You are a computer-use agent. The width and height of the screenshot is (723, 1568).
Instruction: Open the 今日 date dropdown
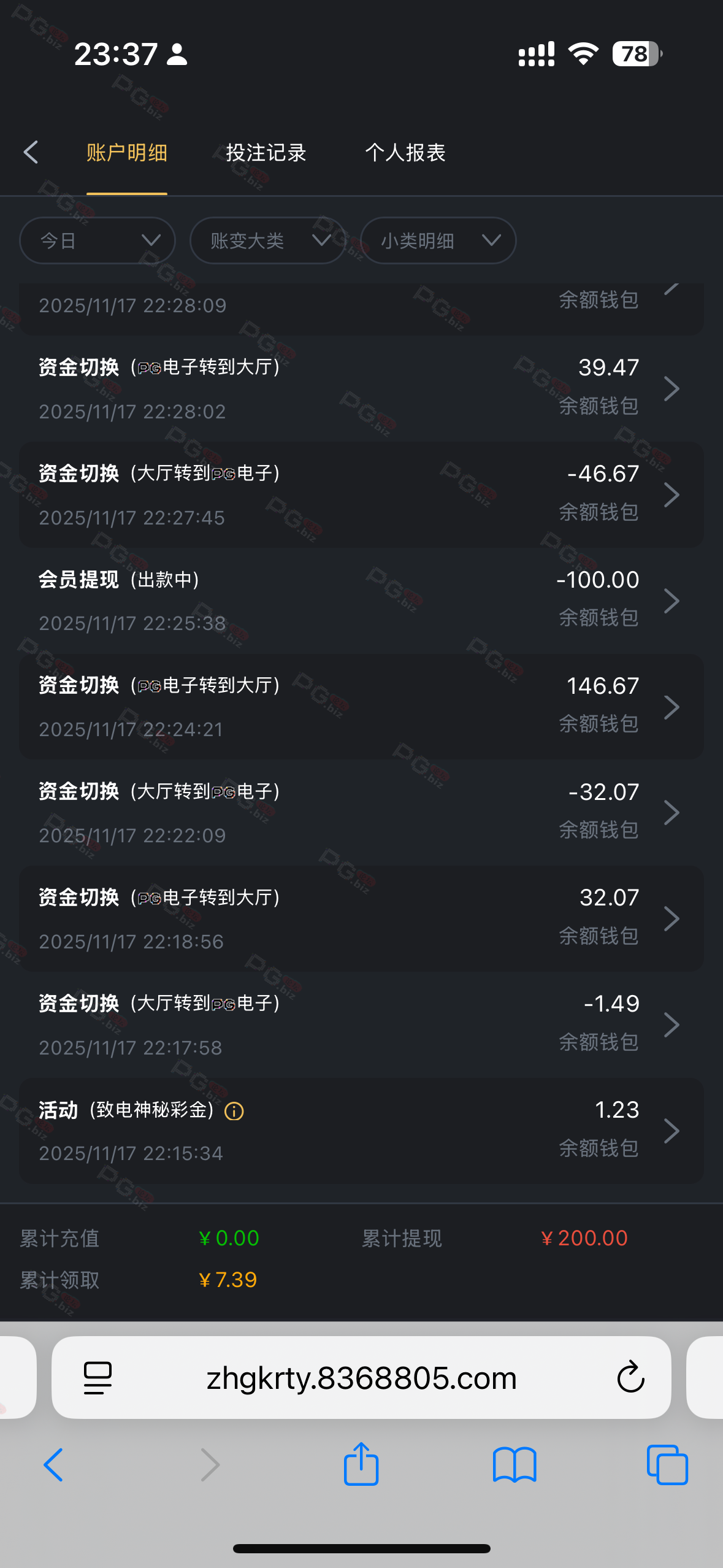coord(98,240)
